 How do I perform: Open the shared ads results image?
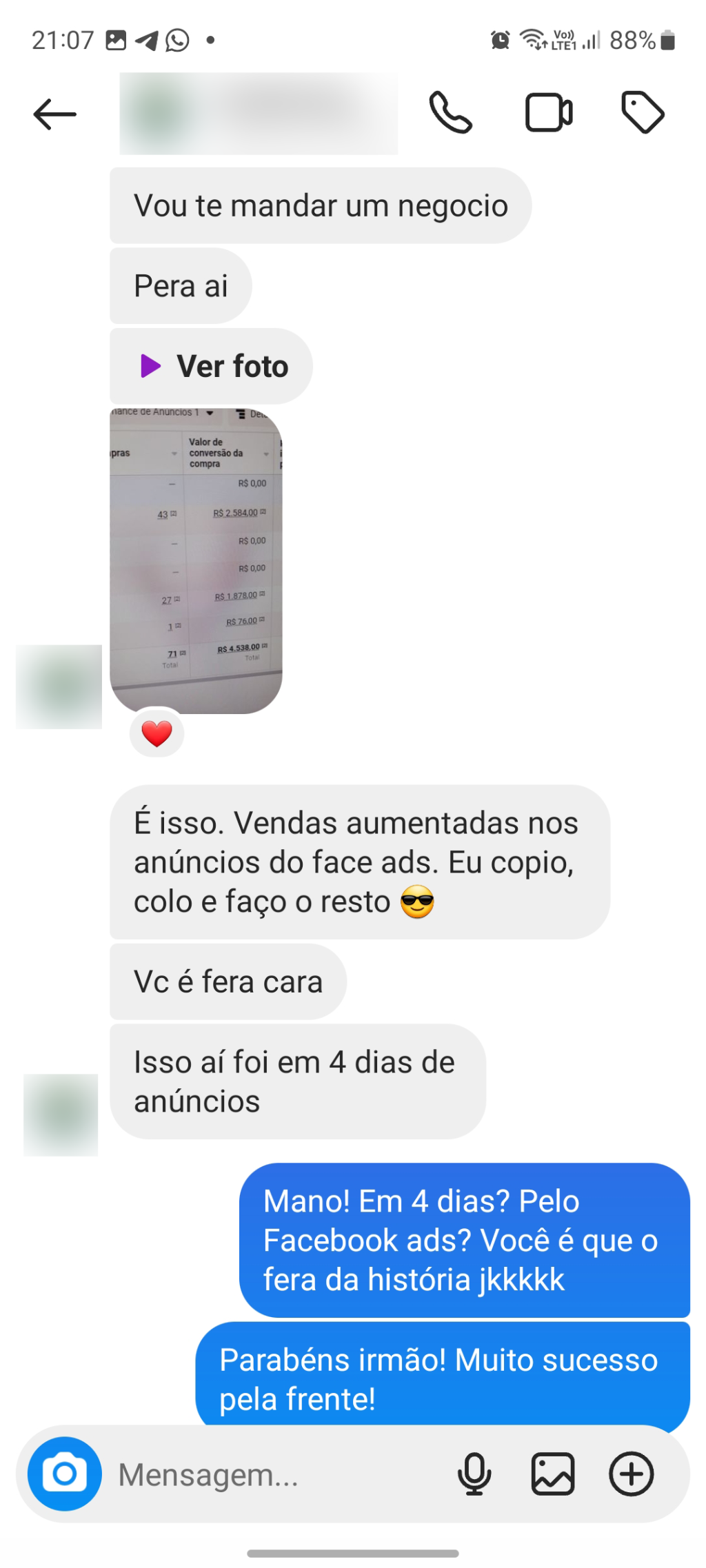(196, 560)
